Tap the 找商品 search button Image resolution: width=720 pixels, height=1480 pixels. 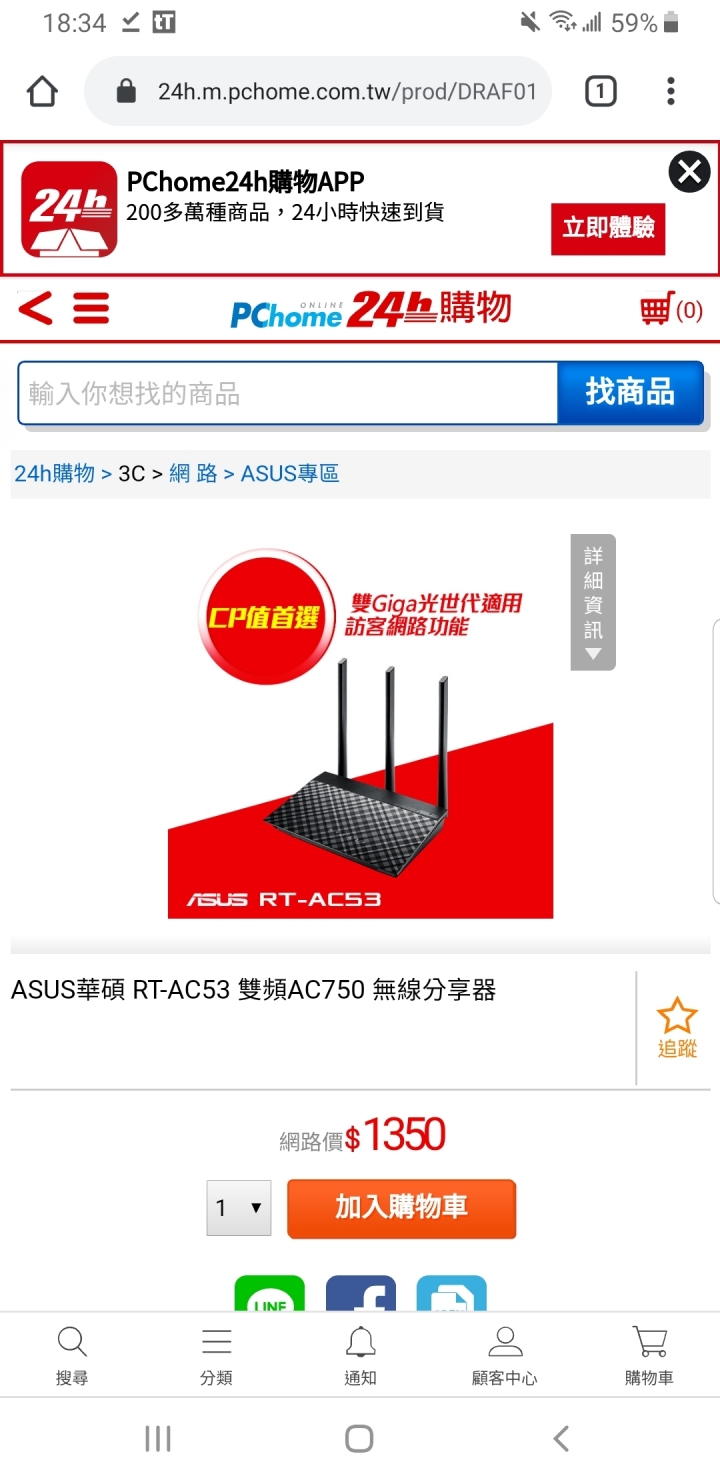630,393
